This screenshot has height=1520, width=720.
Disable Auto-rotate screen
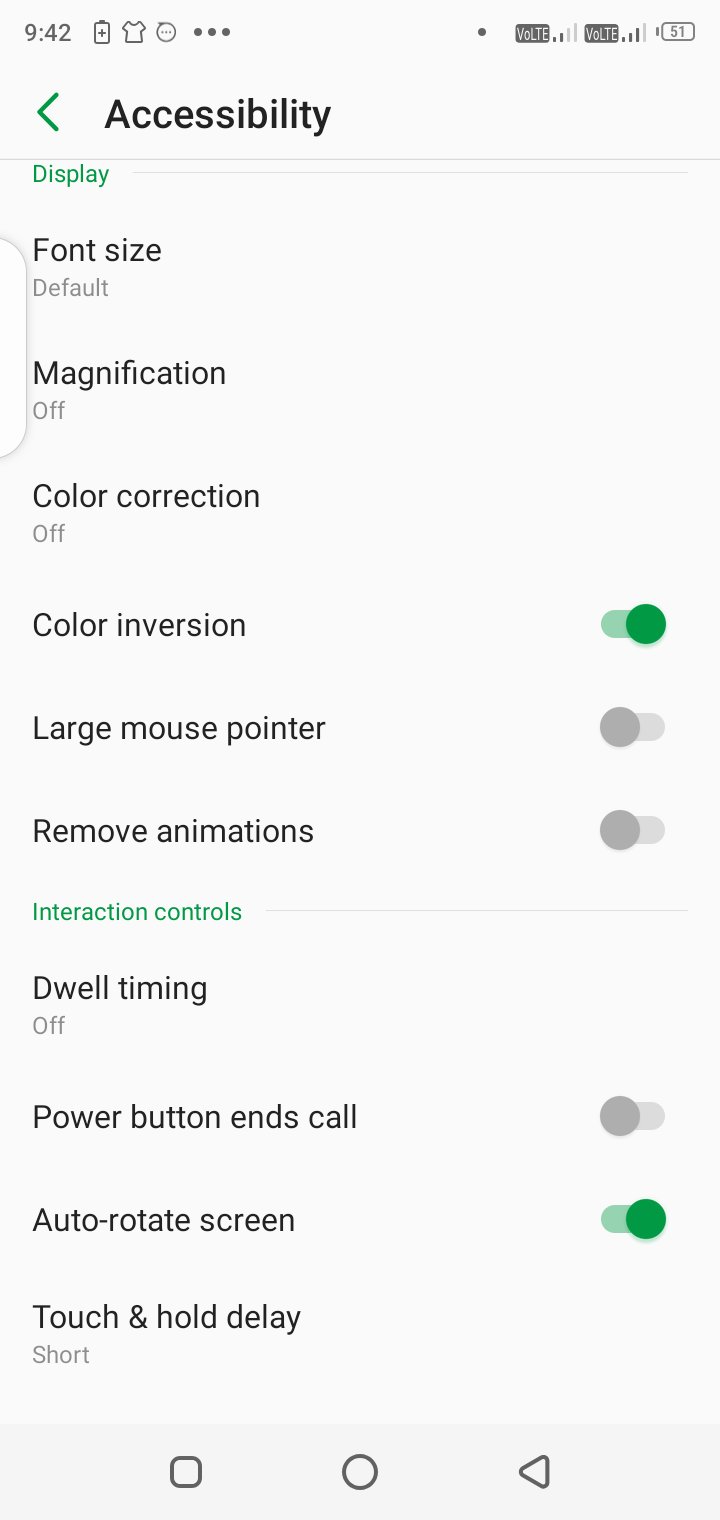click(633, 1220)
